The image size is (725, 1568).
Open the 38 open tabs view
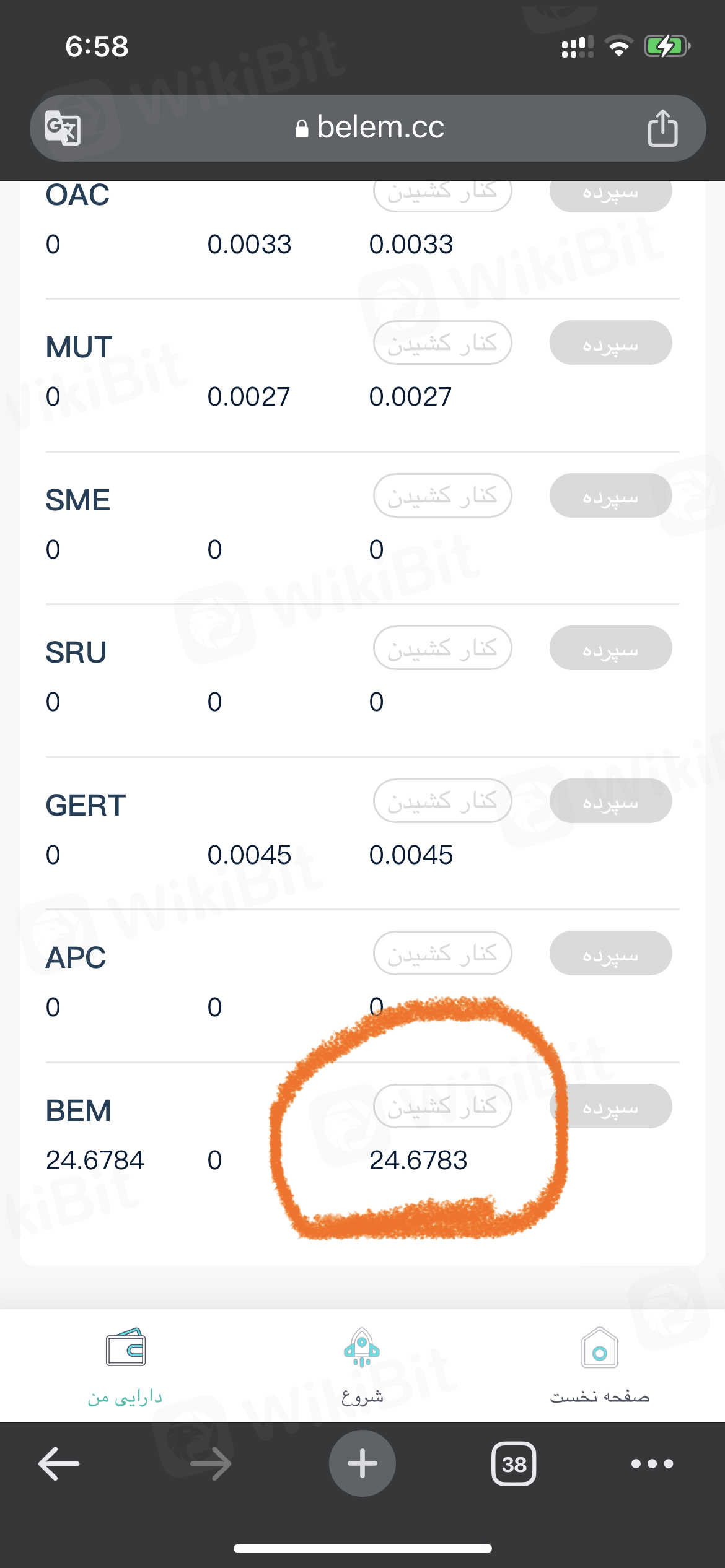pos(514,1463)
